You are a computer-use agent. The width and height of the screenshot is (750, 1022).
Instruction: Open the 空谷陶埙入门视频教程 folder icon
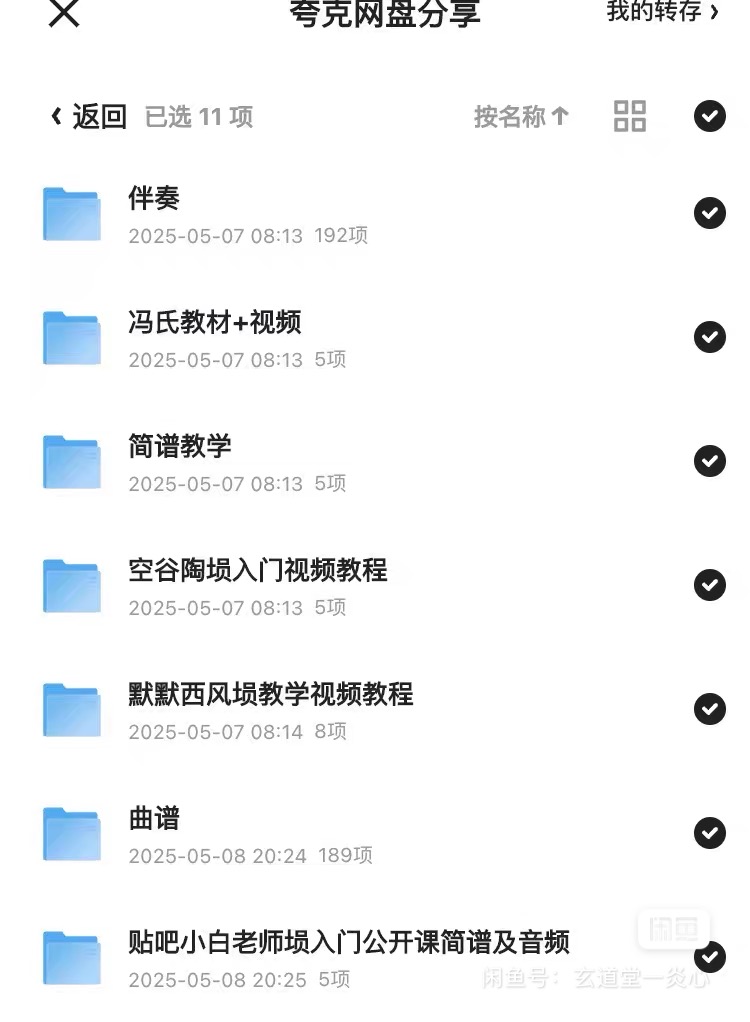click(x=71, y=585)
